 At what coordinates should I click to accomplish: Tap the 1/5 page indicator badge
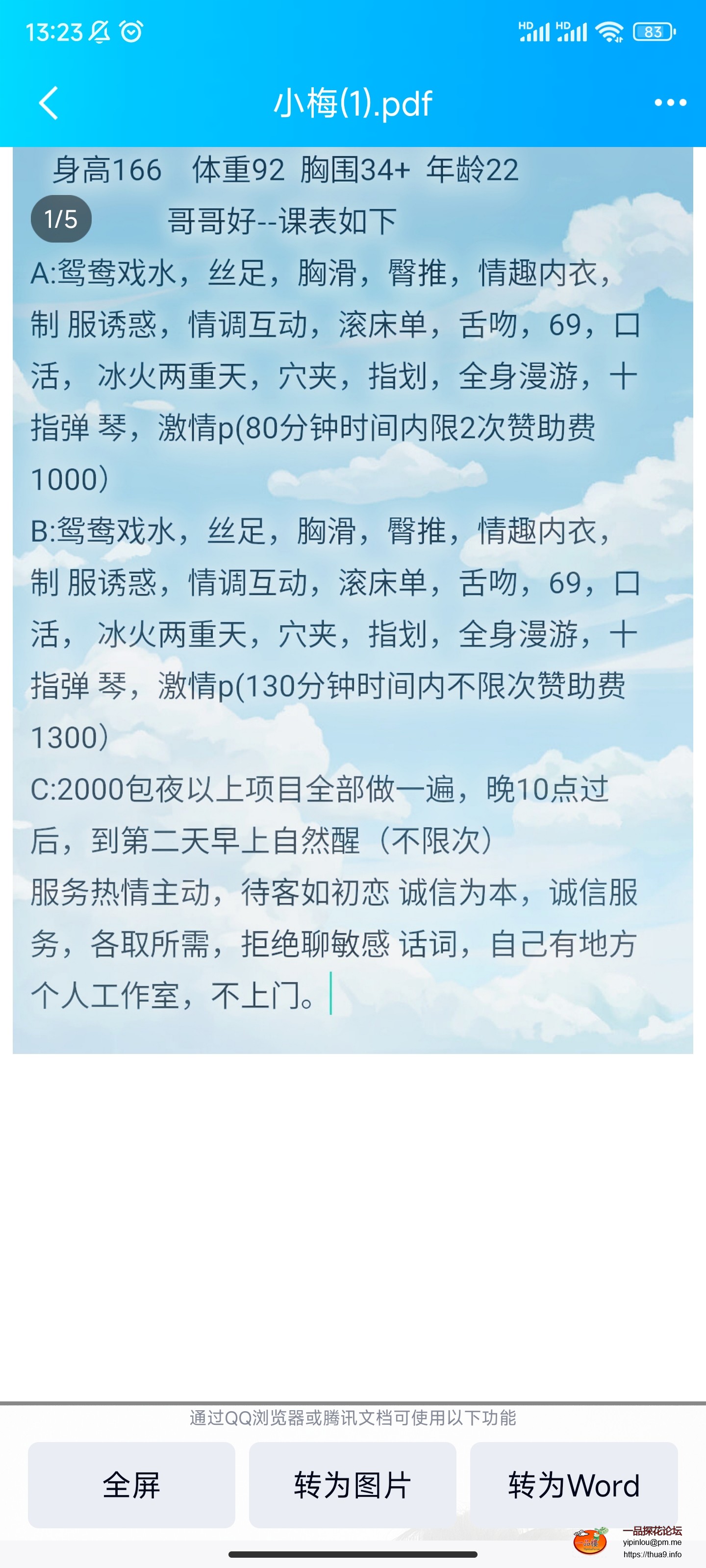pos(61,218)
